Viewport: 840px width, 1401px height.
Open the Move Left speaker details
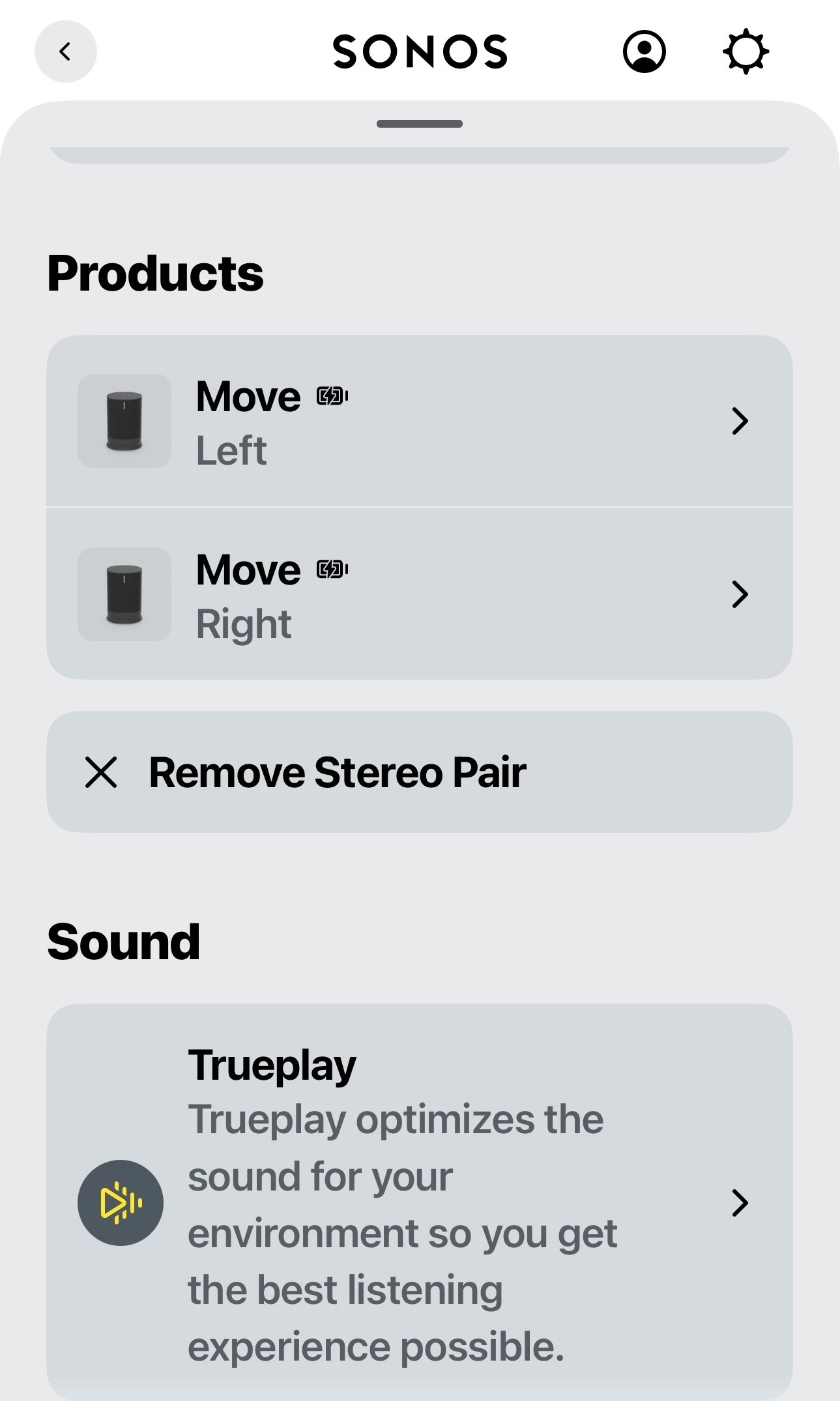(420, 421)
